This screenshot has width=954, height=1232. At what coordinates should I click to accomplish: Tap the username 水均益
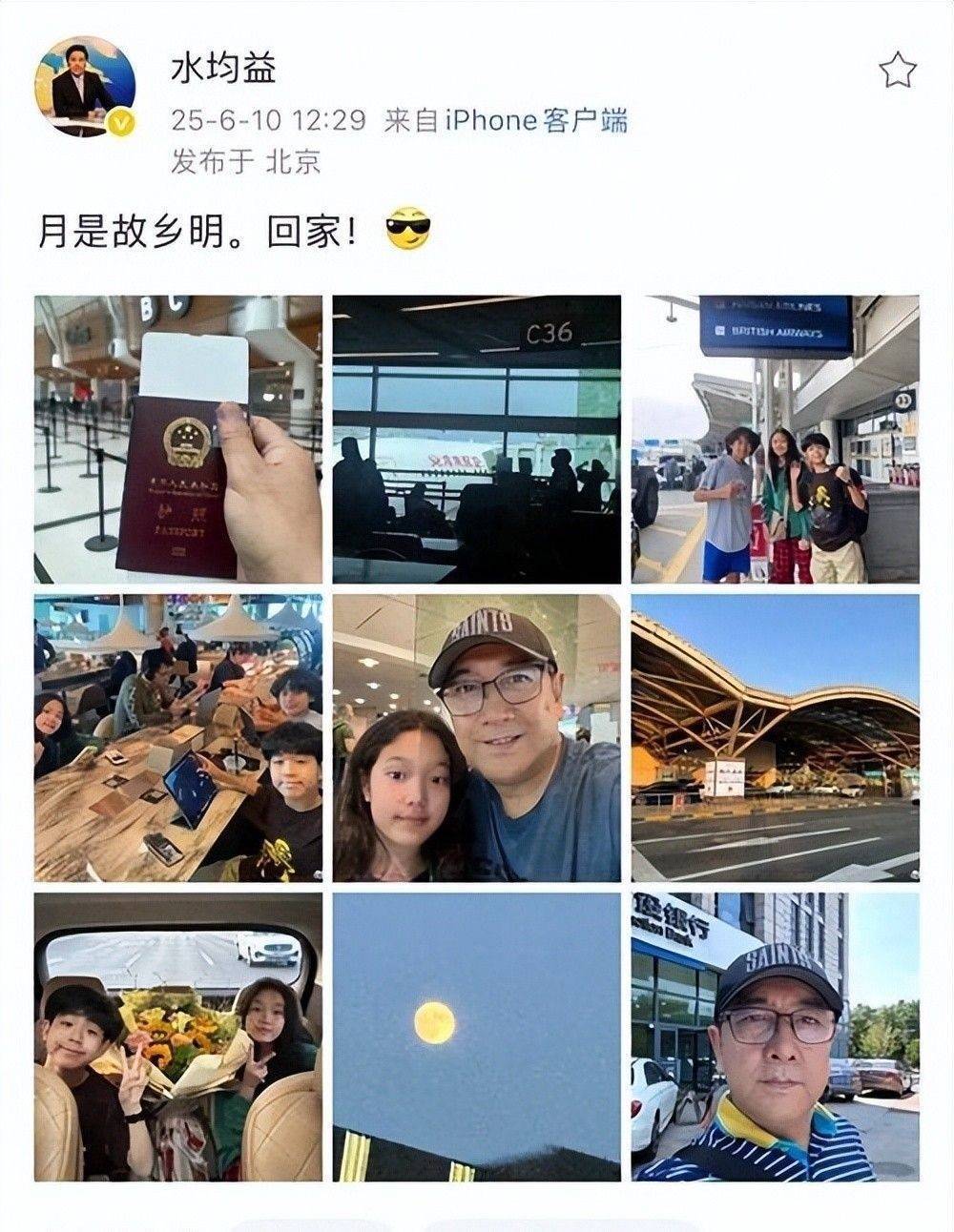tap(223, 69)
